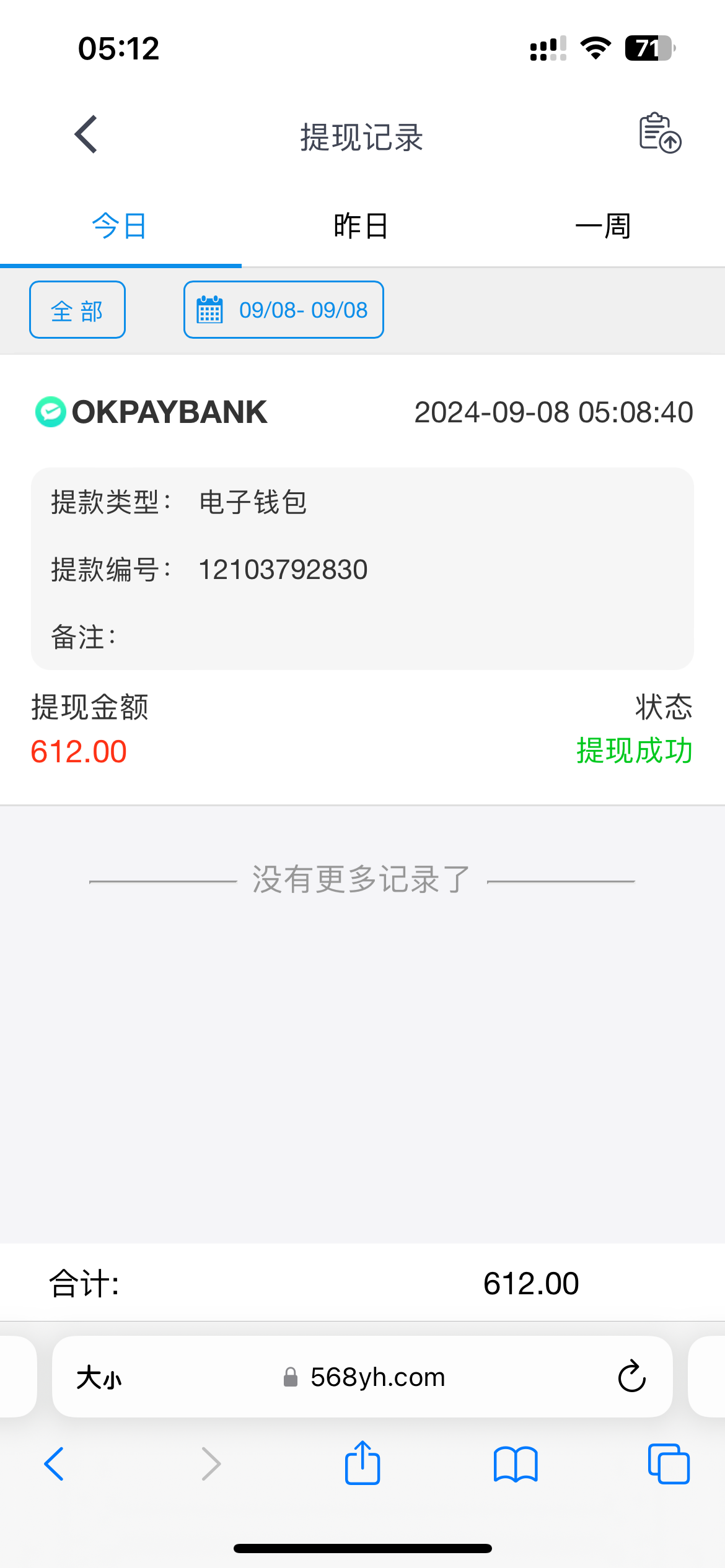Open Safari bookmarks
This screenshot has width=725, height=1568.
point(516,1464)
